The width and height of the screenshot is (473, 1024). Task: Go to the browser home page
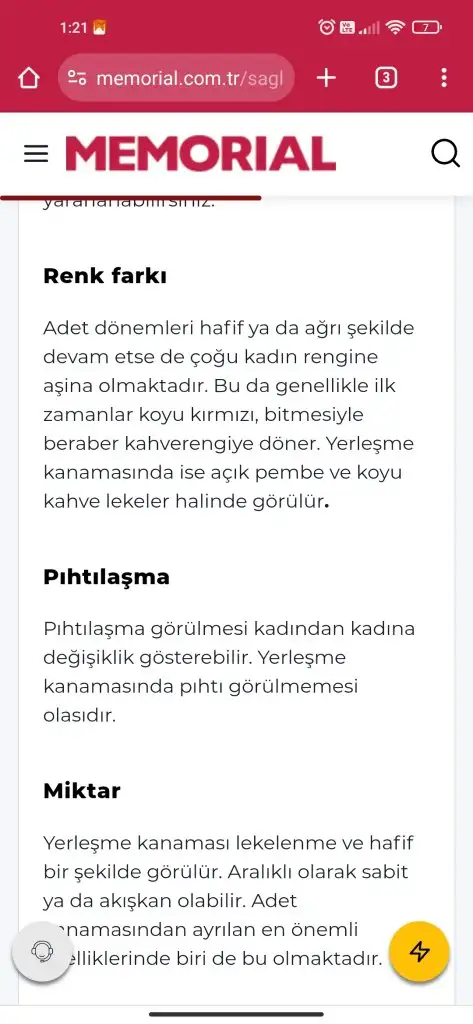29,78
